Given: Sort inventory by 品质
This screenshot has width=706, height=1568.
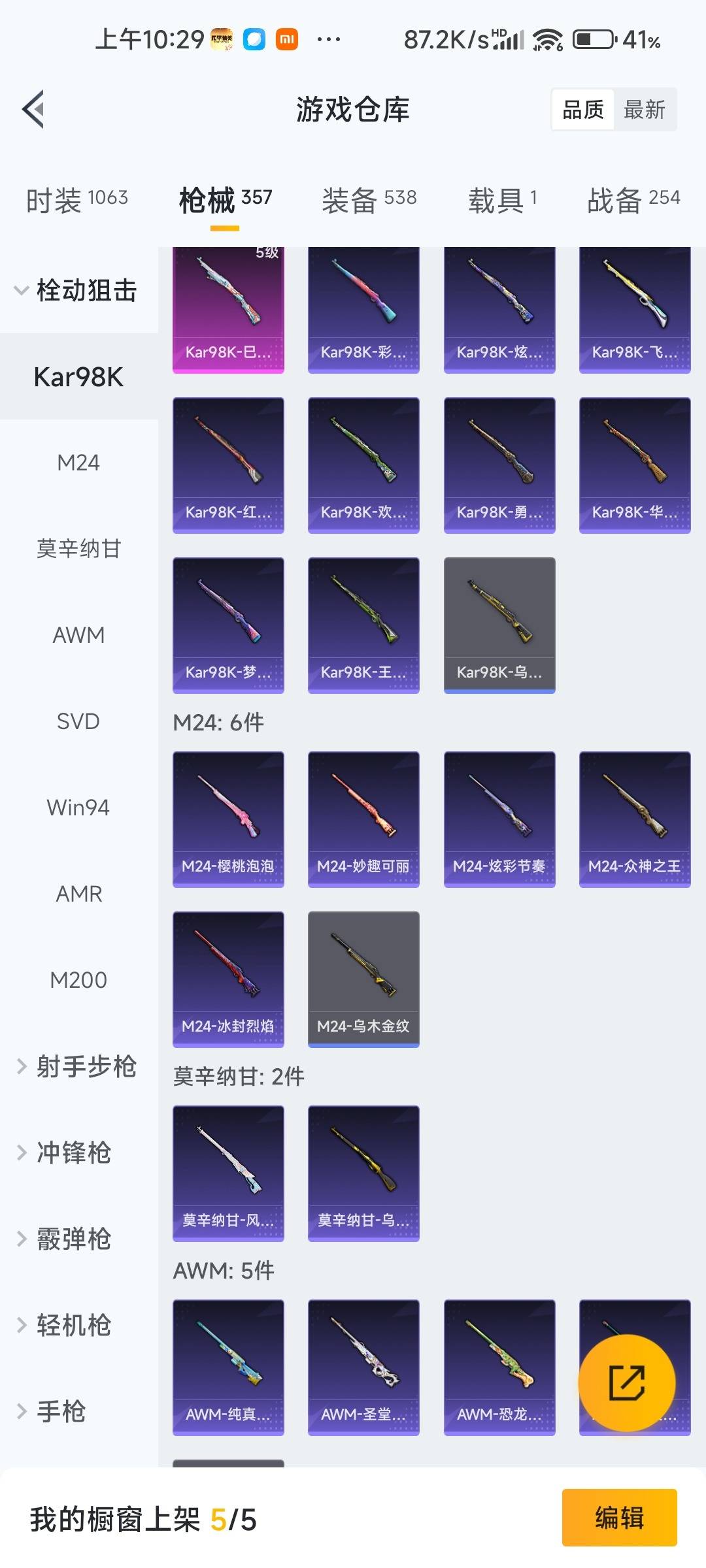Looking at the screenshot, I should pyautogui.click(x=582, y=109).
